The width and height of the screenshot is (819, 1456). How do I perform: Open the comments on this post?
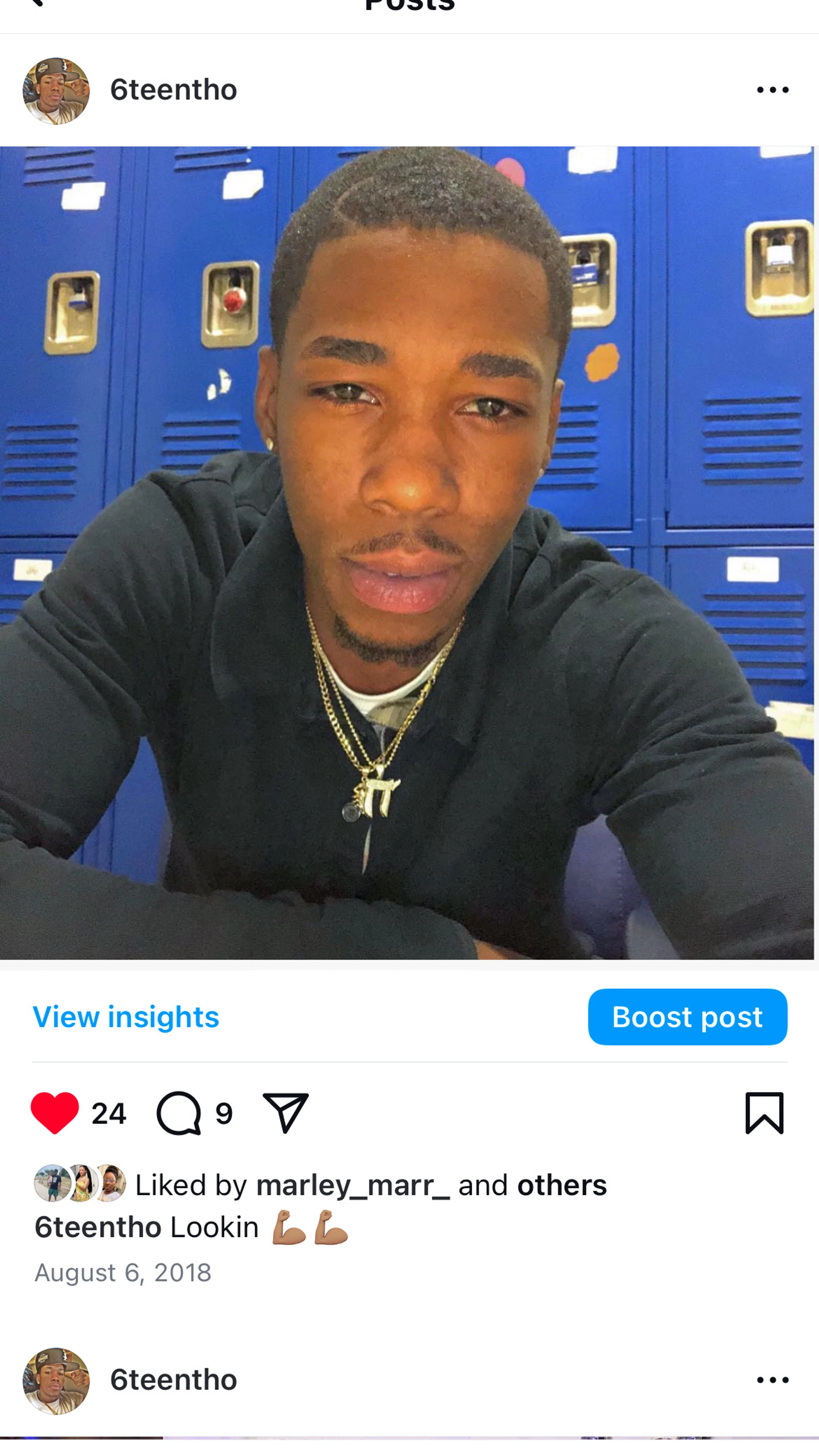click(179, 1113)
